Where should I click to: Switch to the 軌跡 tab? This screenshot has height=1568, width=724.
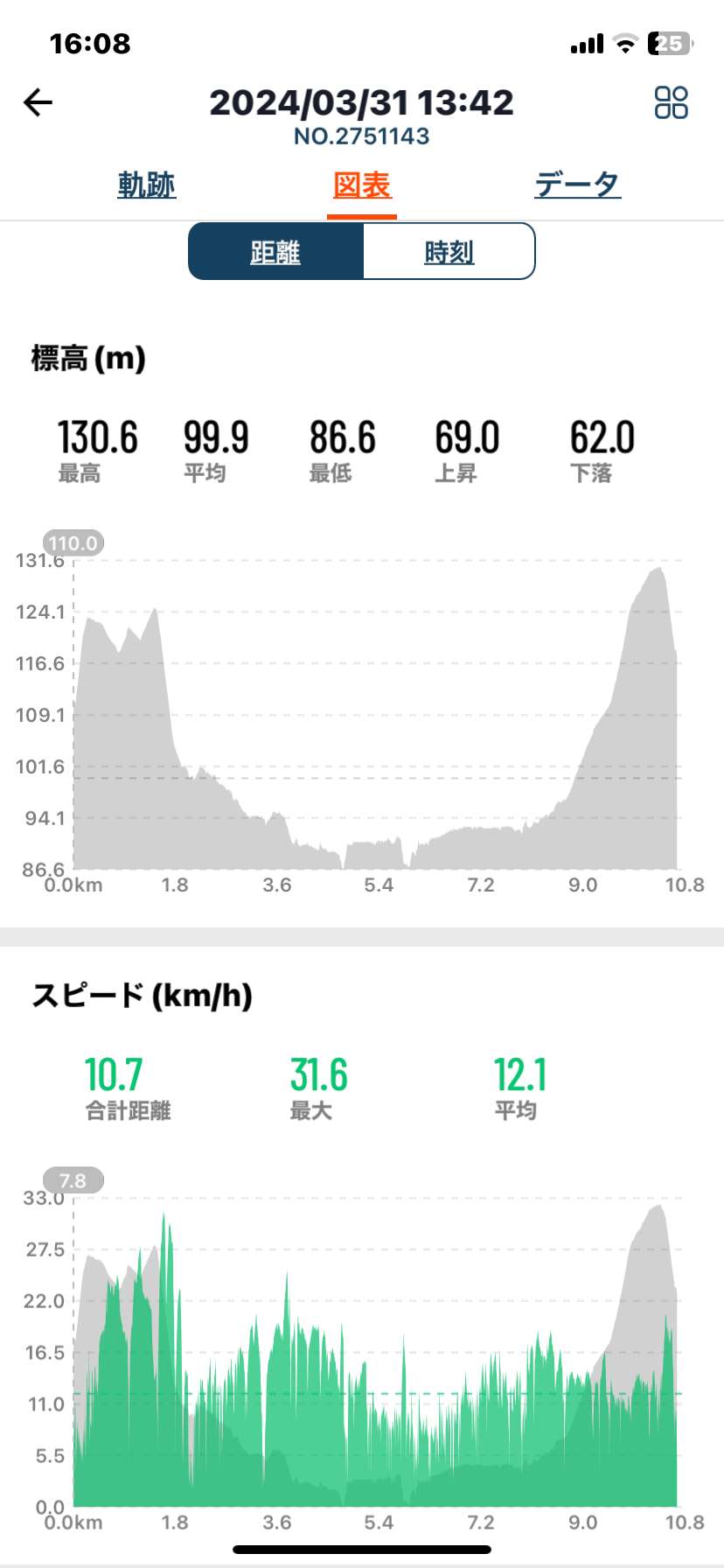click(x=147, y=185)
